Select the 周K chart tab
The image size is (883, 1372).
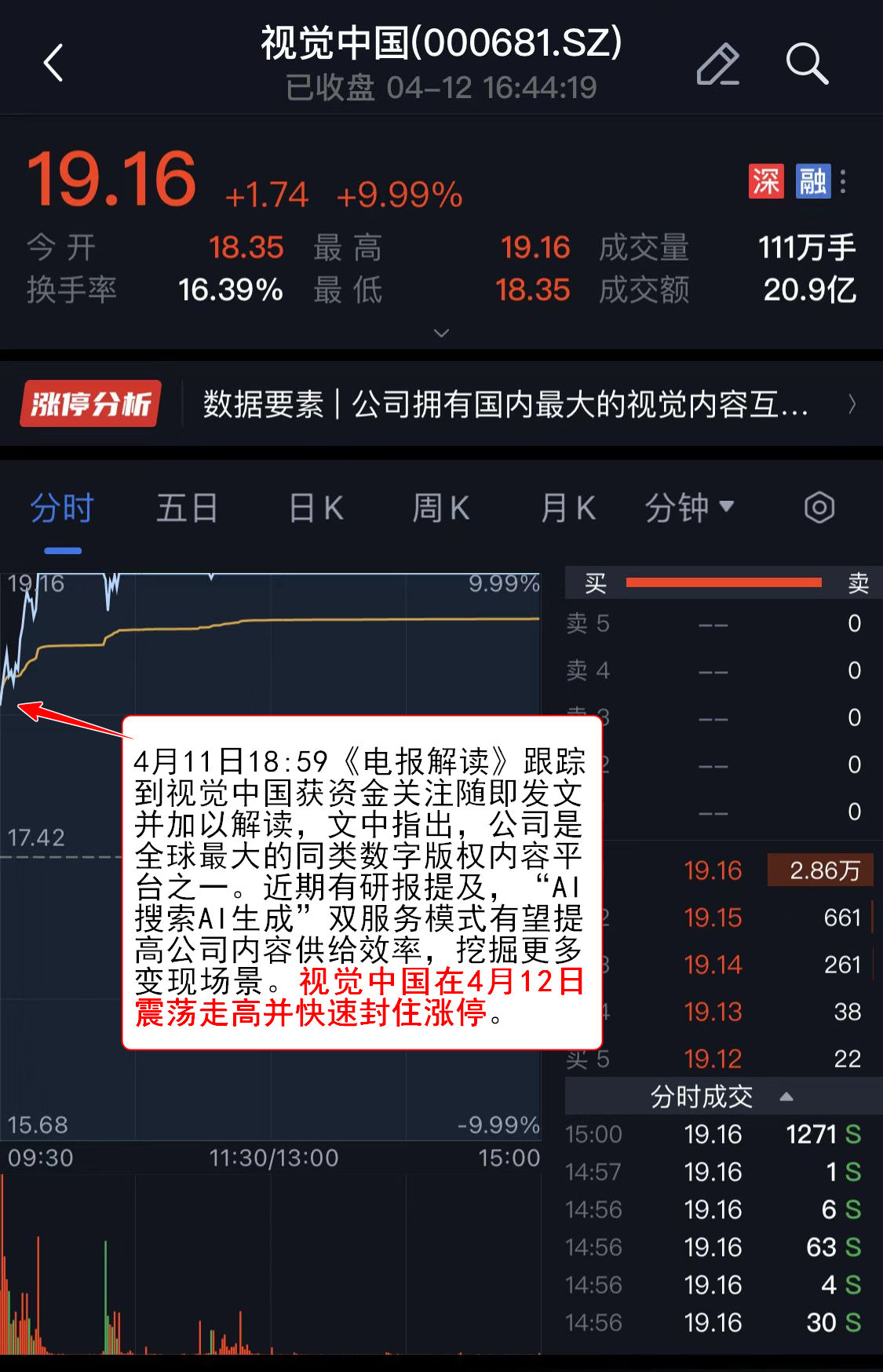[441, 508]
